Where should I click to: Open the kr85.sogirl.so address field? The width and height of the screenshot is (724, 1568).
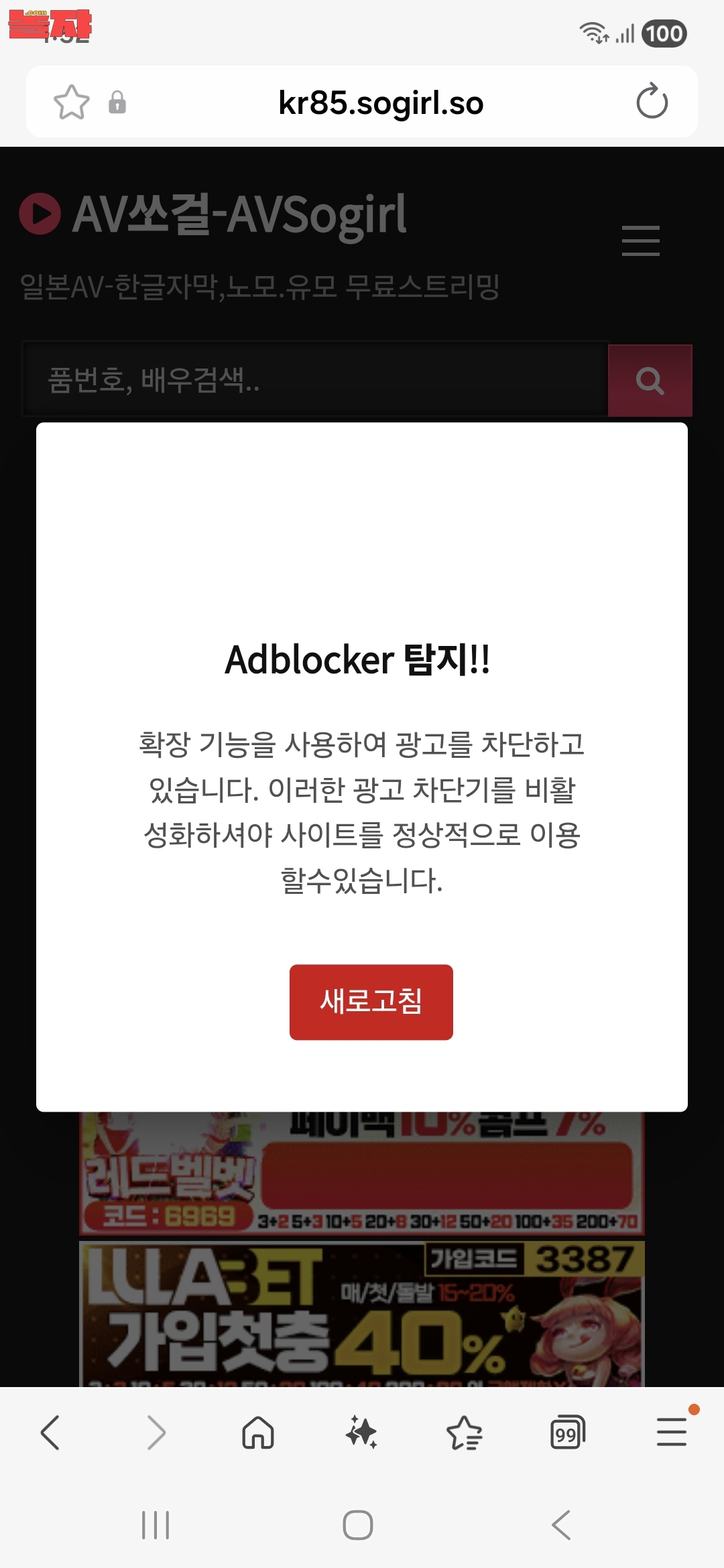(x=380, y=103)
